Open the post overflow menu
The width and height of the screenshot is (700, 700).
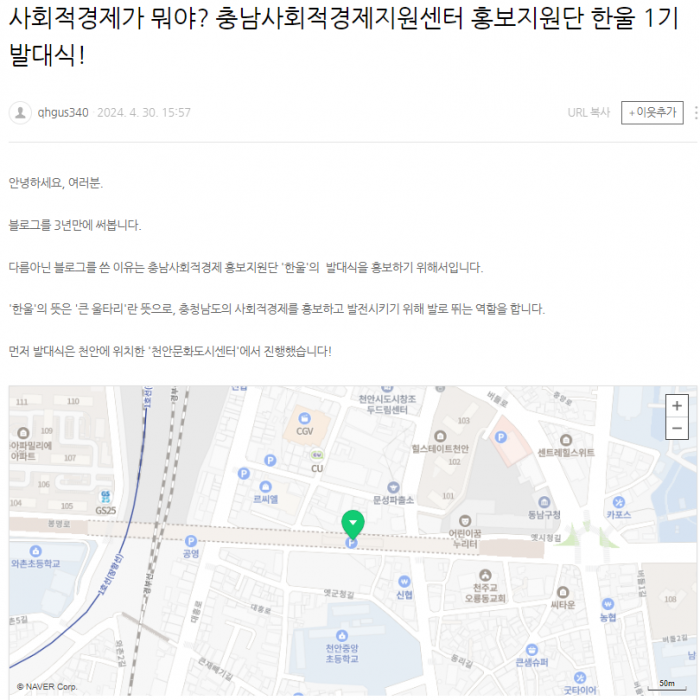click(694, 113)
